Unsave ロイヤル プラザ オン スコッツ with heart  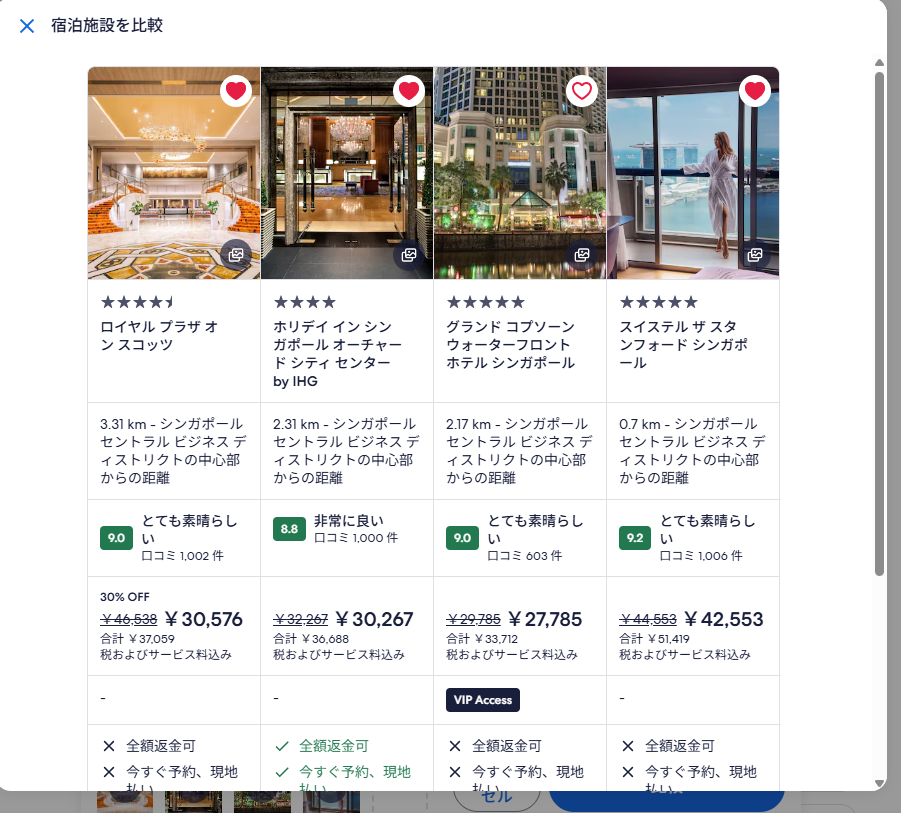point(236,92)
